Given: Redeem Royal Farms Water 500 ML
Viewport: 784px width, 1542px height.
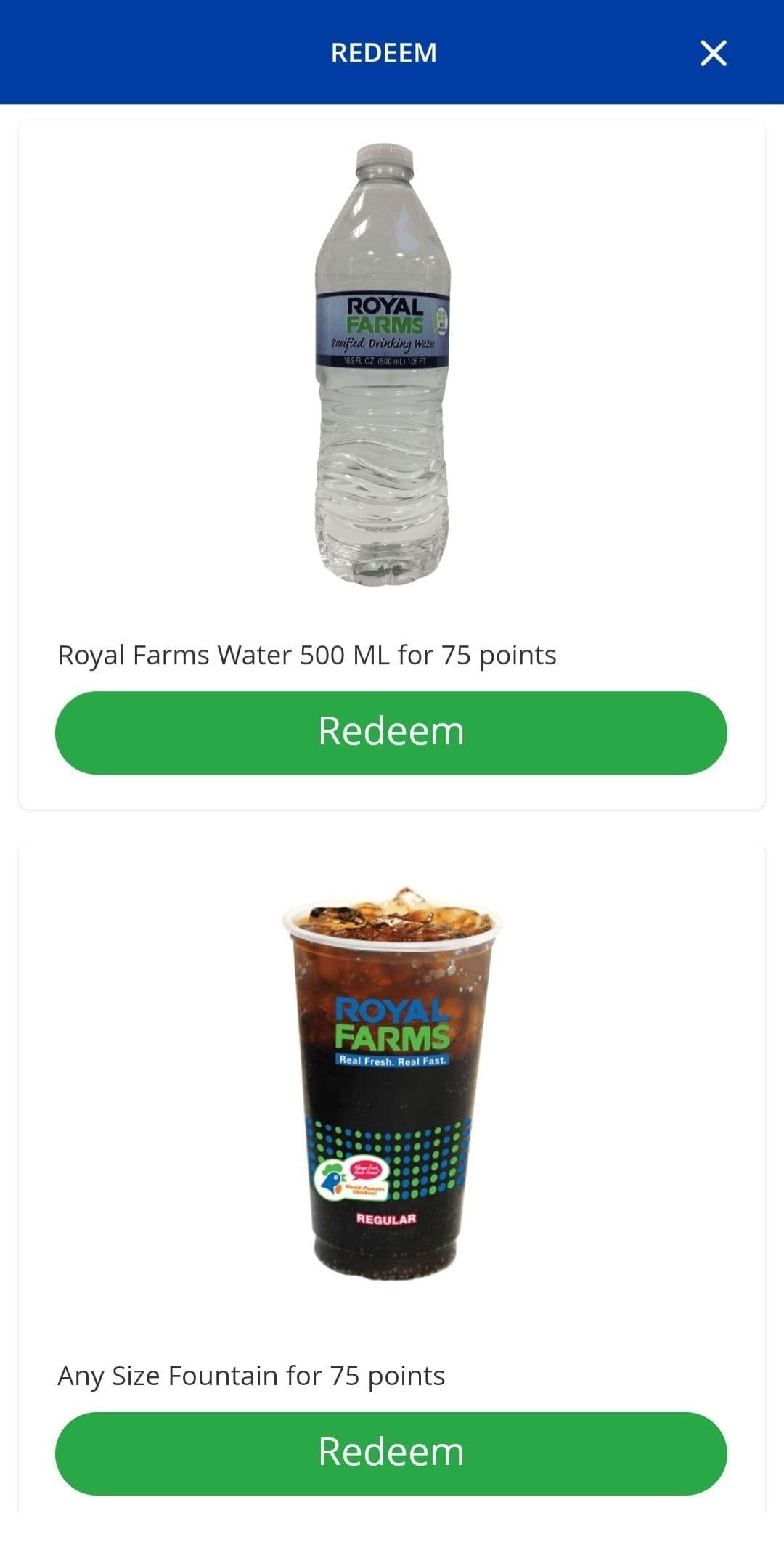Looking at the screenshot, I should [x=391, y=733].
